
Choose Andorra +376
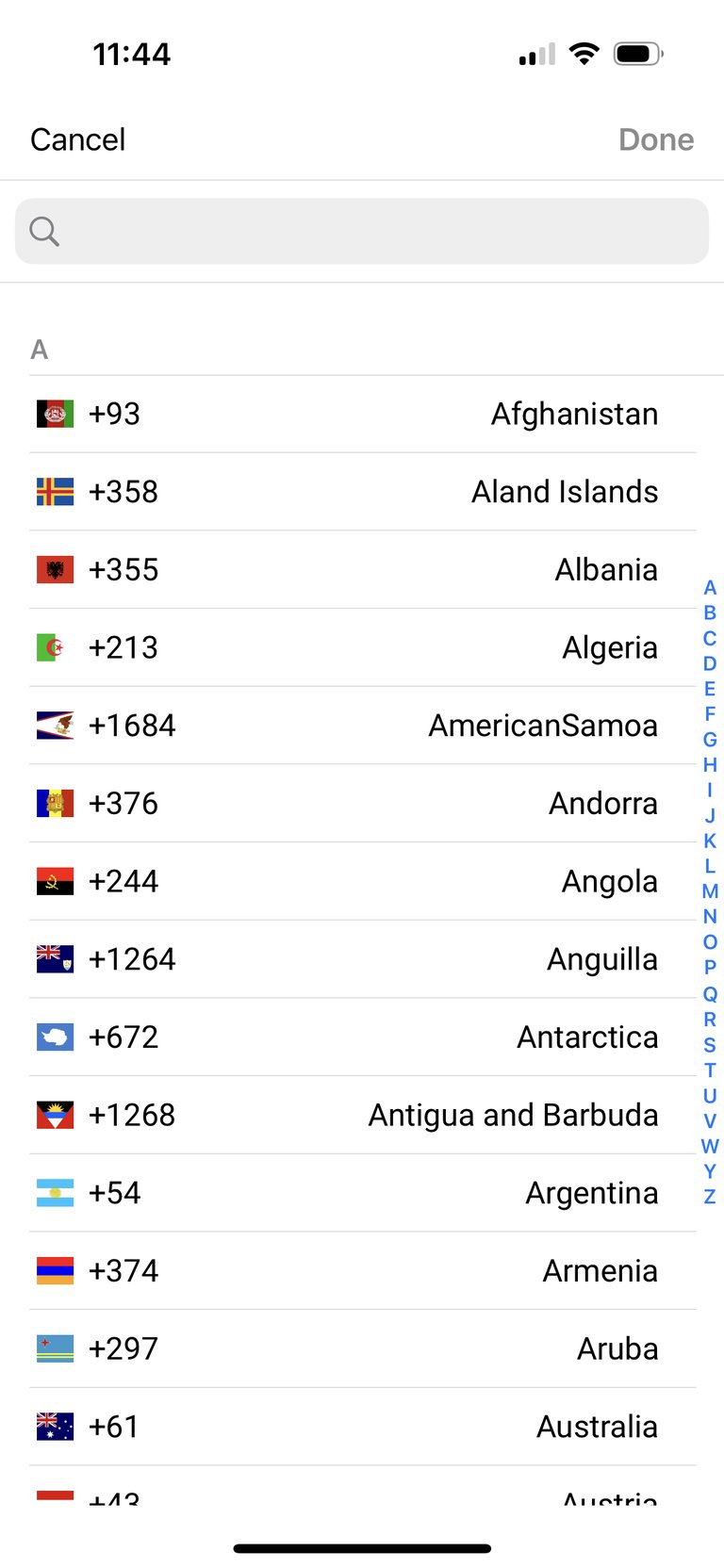(x=362, y=804)
